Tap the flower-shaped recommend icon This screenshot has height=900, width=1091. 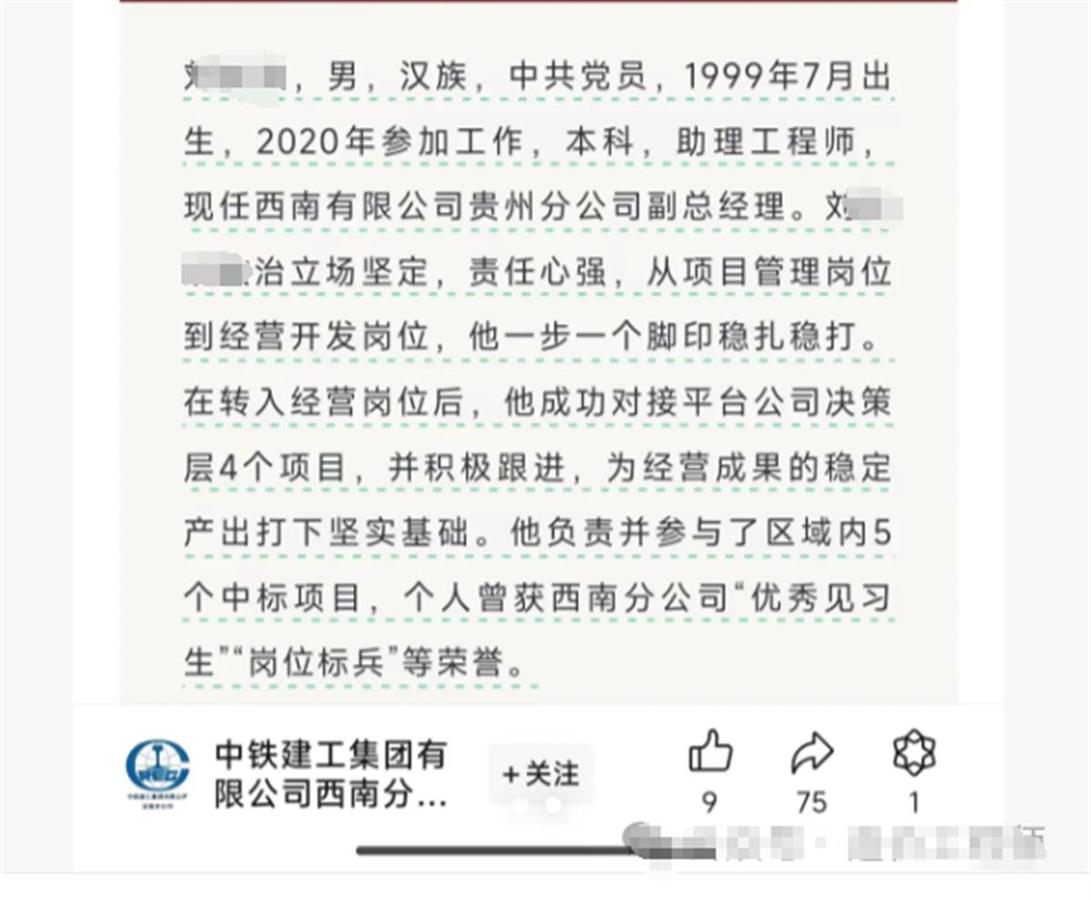[913, 752]
